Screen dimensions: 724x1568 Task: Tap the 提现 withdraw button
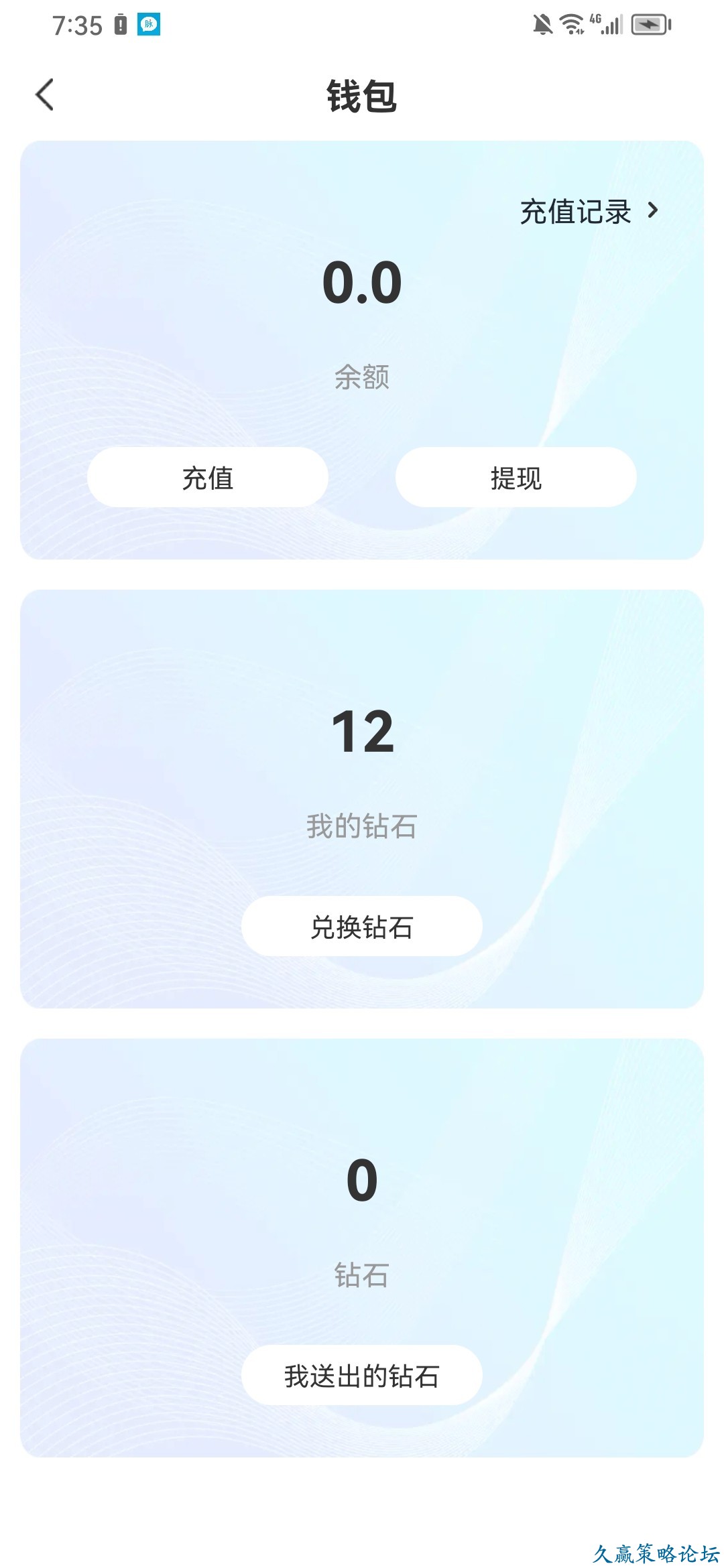tap(516, 478)
